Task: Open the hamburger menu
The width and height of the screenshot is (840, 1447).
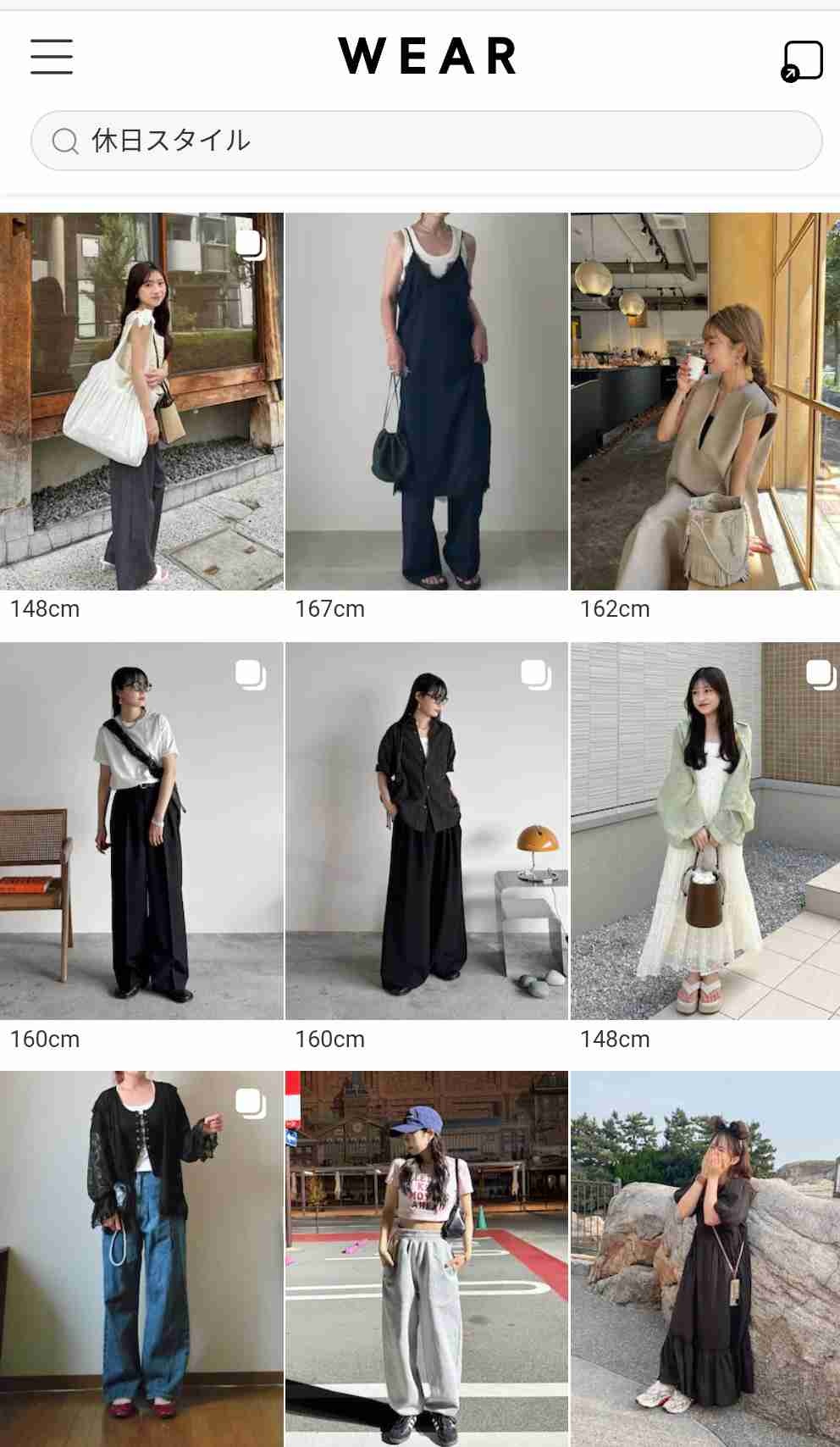Action: (52, 57)
